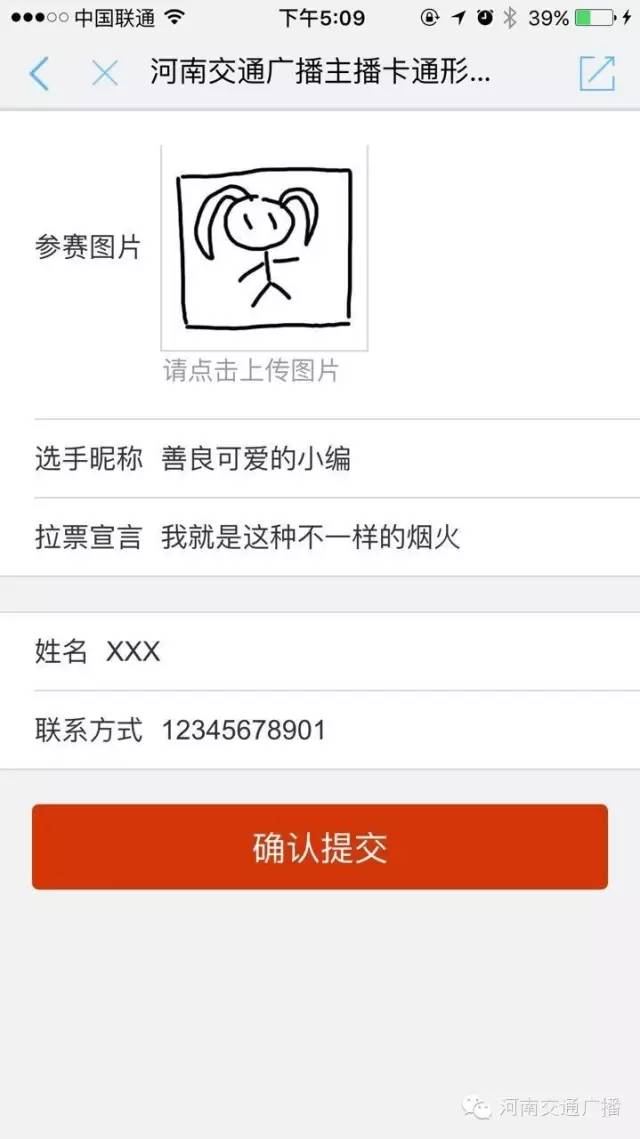Edit the 拉票宣言 slogan field
The image size is (640, 1139).
pos(390,537)
